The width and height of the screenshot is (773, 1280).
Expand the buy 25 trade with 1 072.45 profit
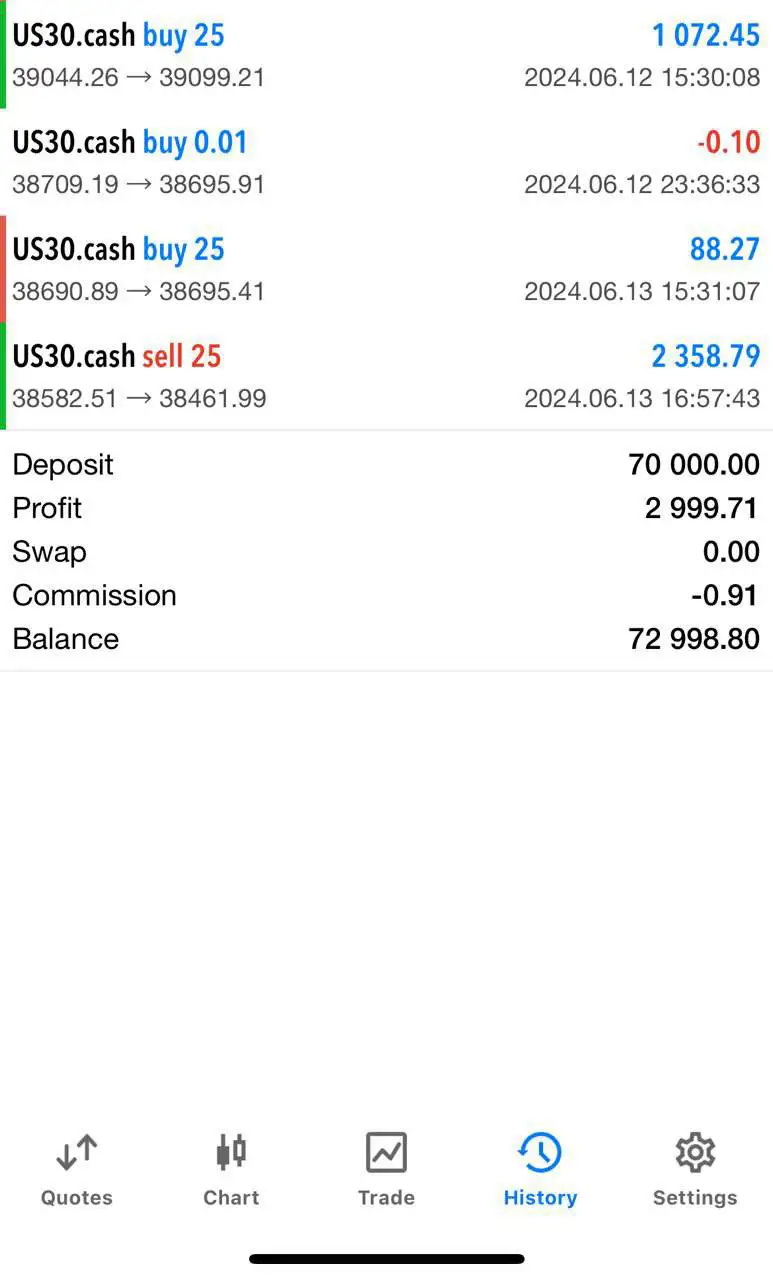pyautogui.click(x=386, y=55)
